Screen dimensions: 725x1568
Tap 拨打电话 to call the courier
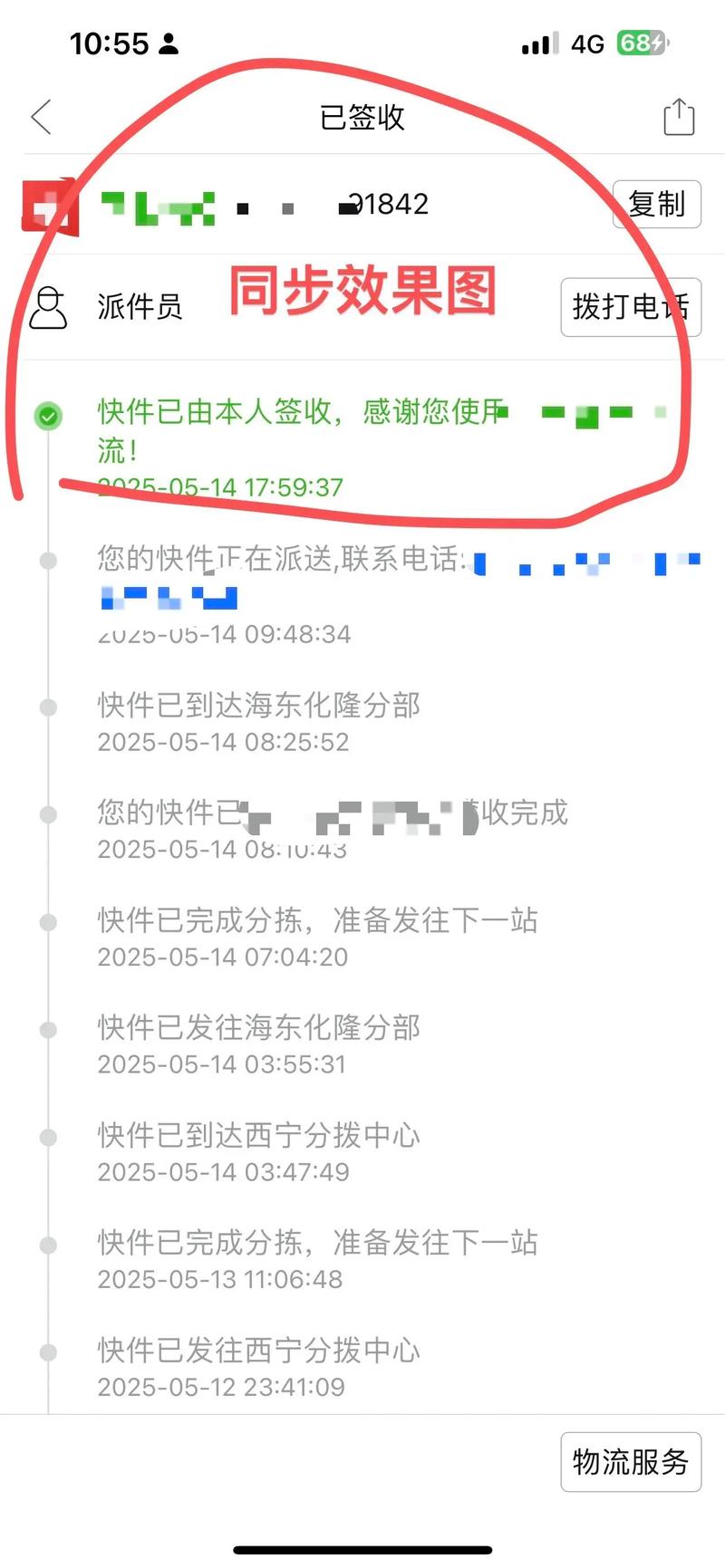coord(631,308)
